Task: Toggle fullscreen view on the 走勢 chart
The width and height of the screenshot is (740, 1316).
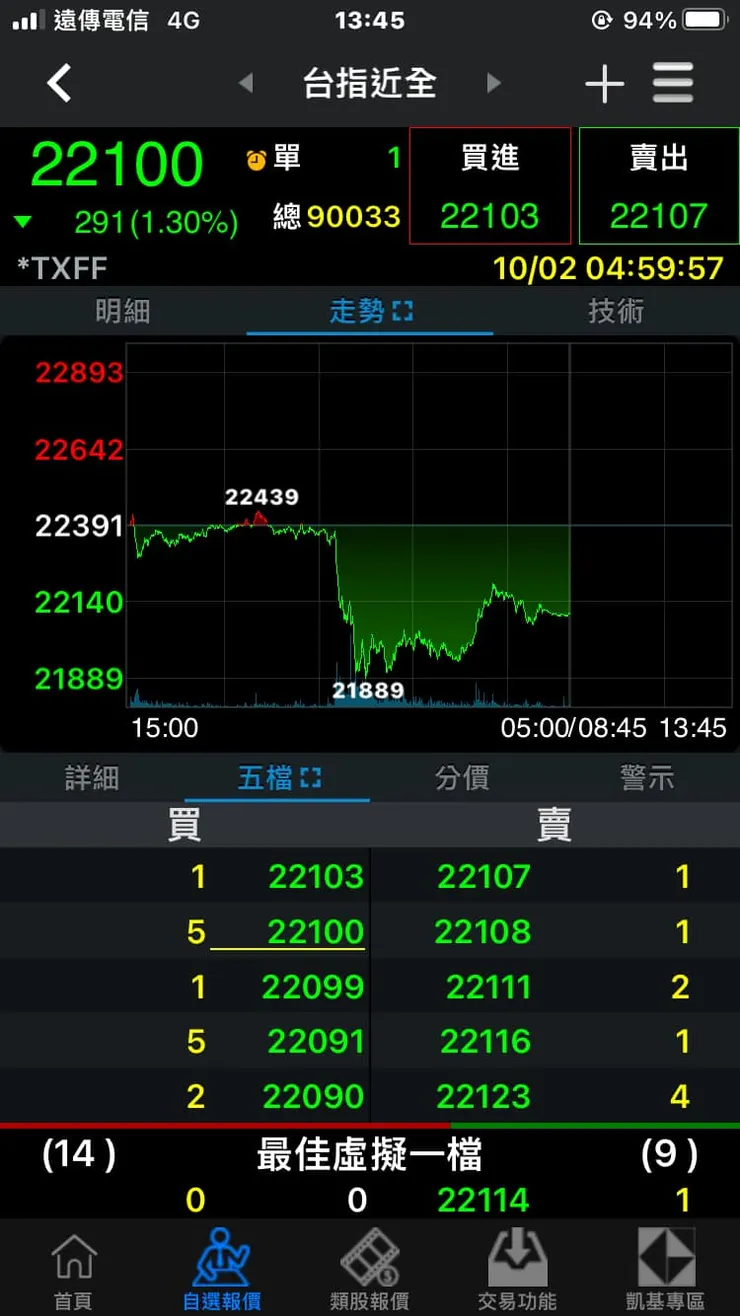Action: click(404, 311)
